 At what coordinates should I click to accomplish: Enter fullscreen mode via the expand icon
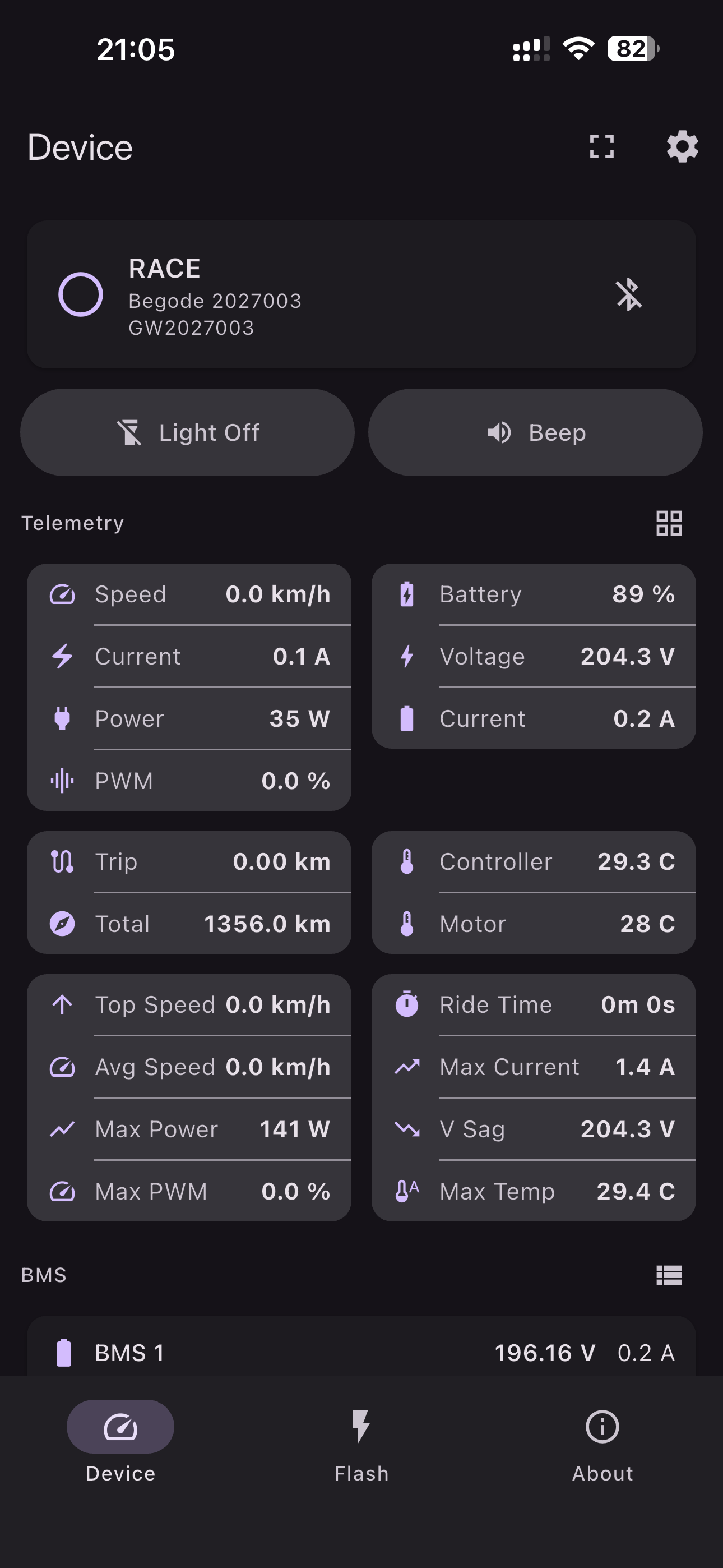tap(601, 147)
